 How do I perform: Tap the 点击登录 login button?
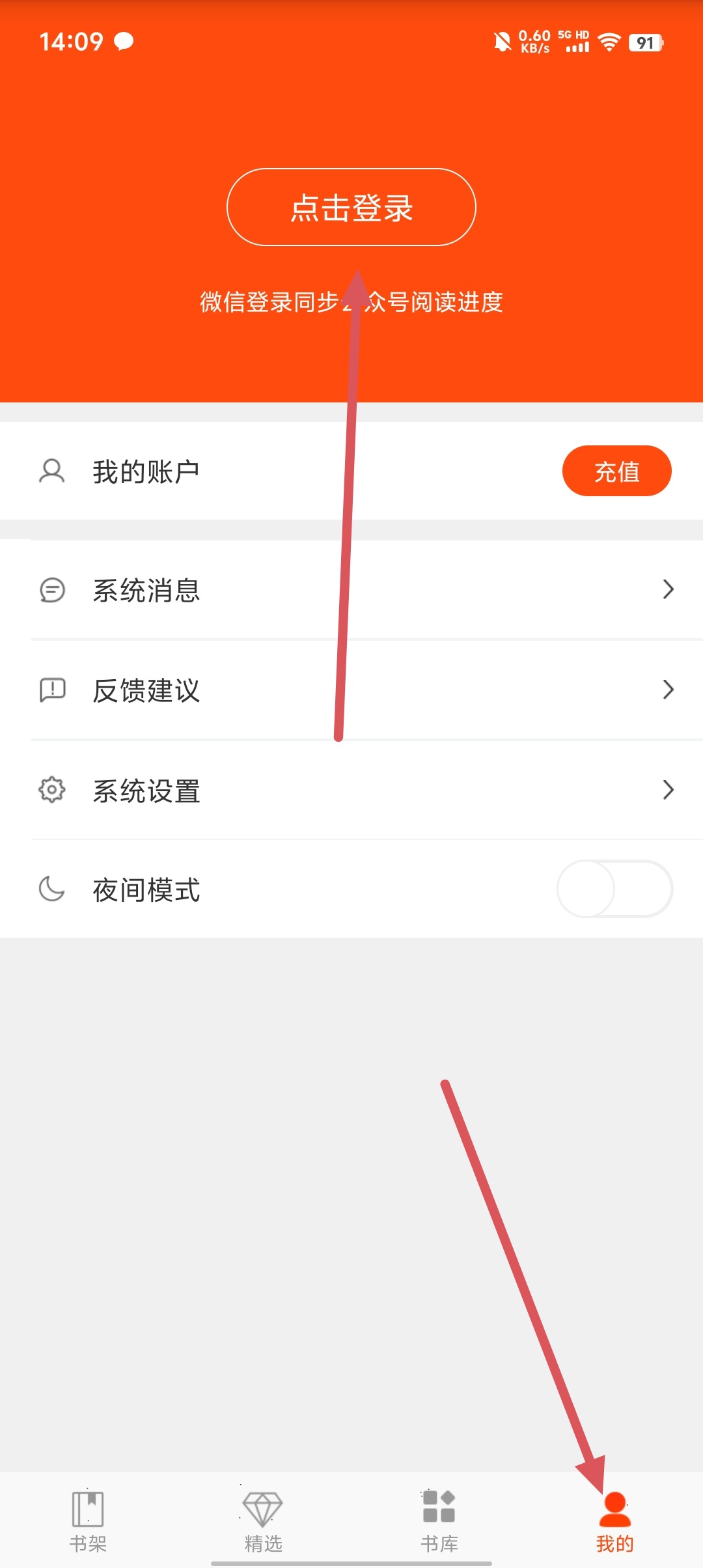(x=351, y=207)
